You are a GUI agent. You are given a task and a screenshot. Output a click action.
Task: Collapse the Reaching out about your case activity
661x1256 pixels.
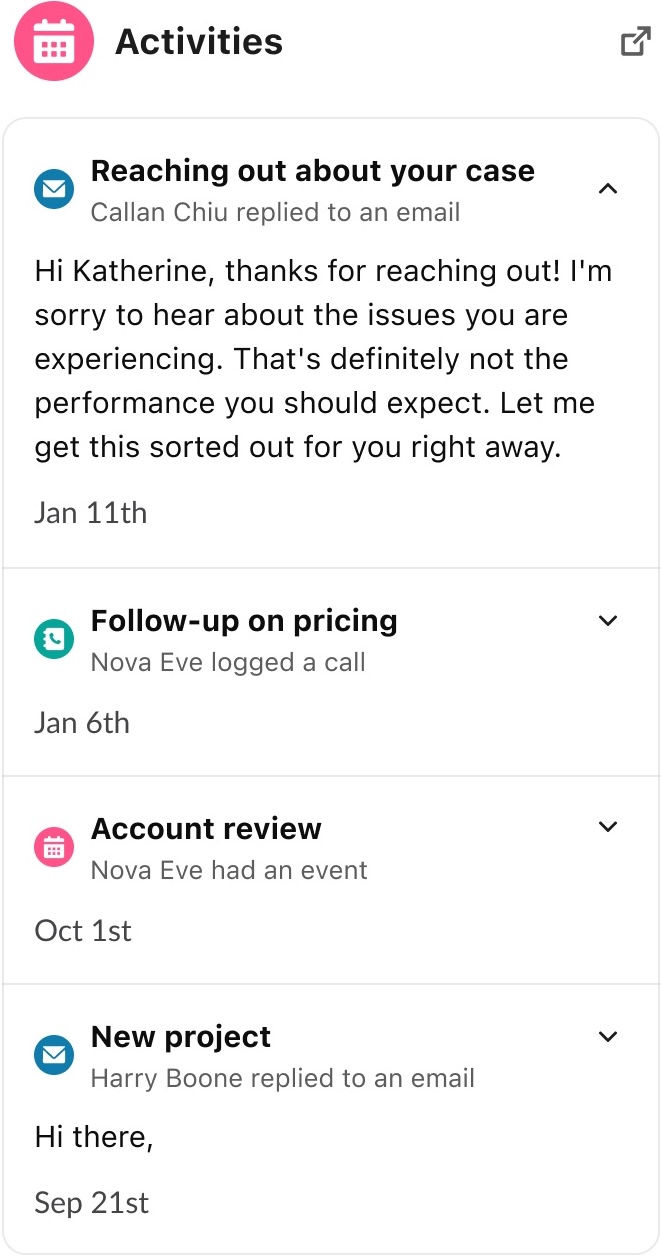coord(607,188)
